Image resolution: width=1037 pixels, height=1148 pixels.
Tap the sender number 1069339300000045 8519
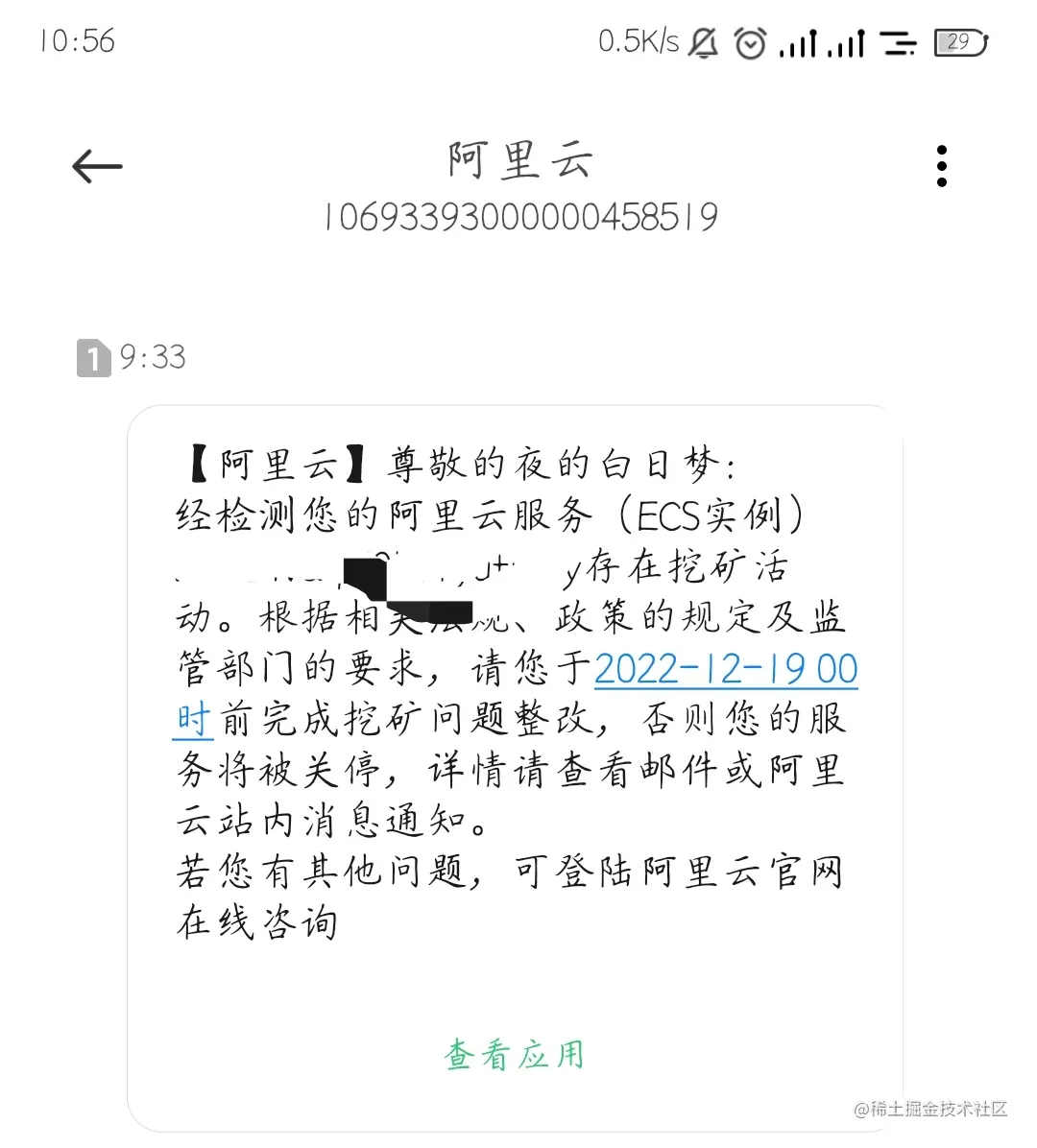pyautogui.click(x=518, y=217)
